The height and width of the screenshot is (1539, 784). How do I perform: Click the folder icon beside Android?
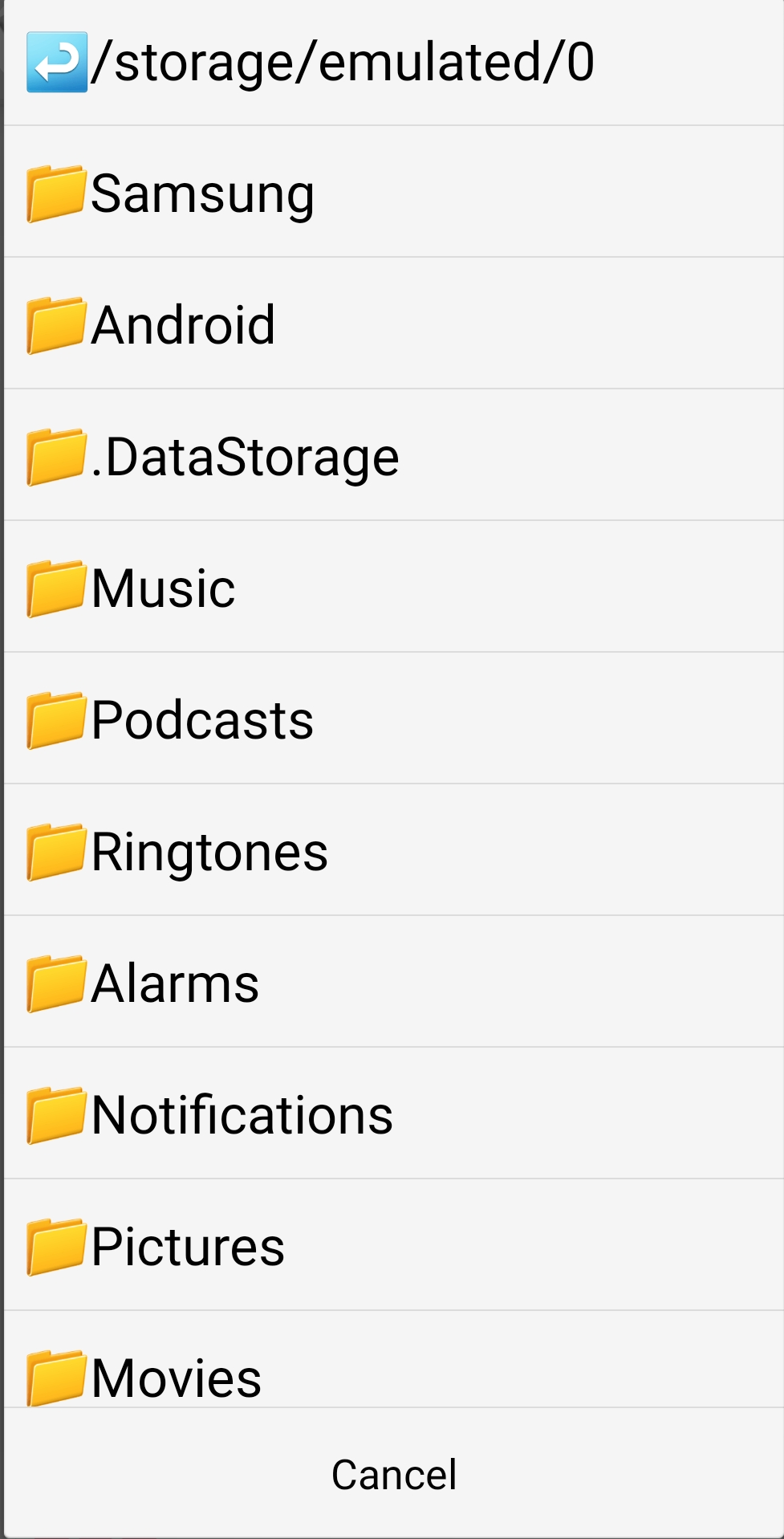point(56,323)
